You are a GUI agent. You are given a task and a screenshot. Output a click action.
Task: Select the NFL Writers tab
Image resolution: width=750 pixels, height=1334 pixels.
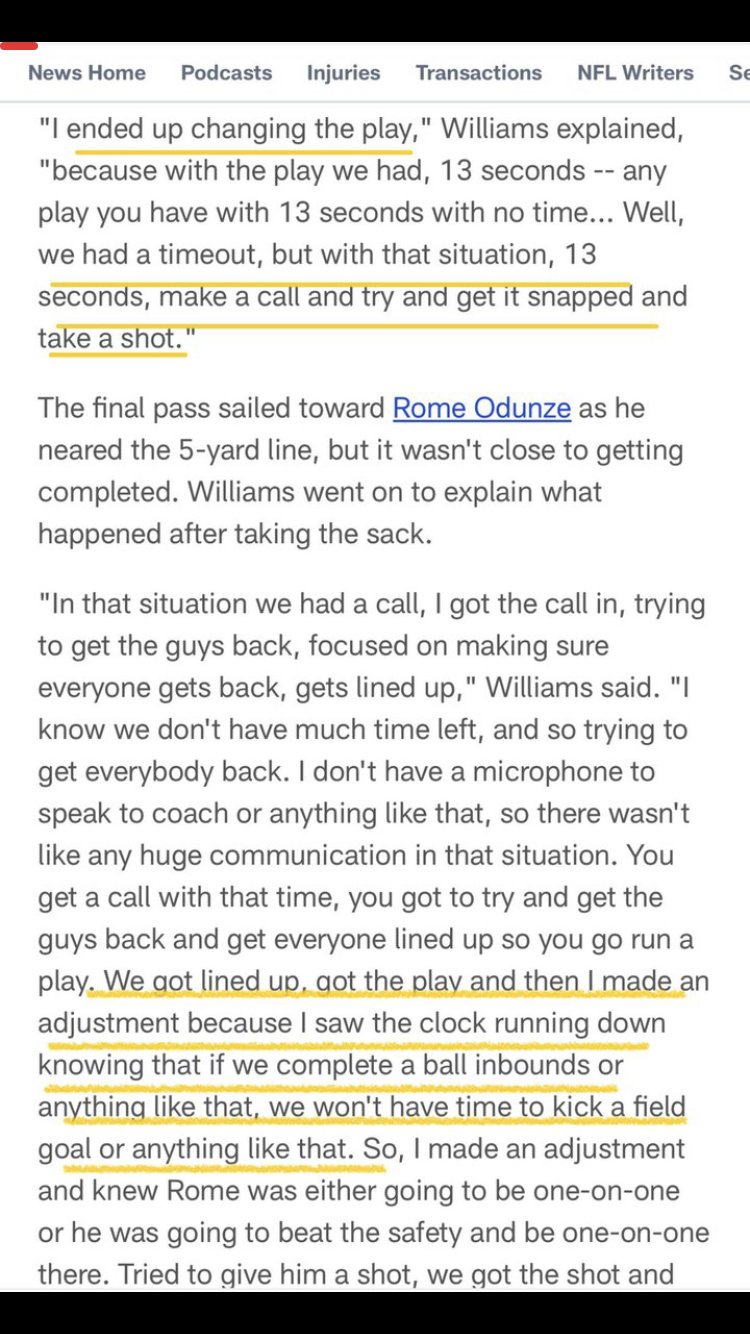click(x=635, y=73)
